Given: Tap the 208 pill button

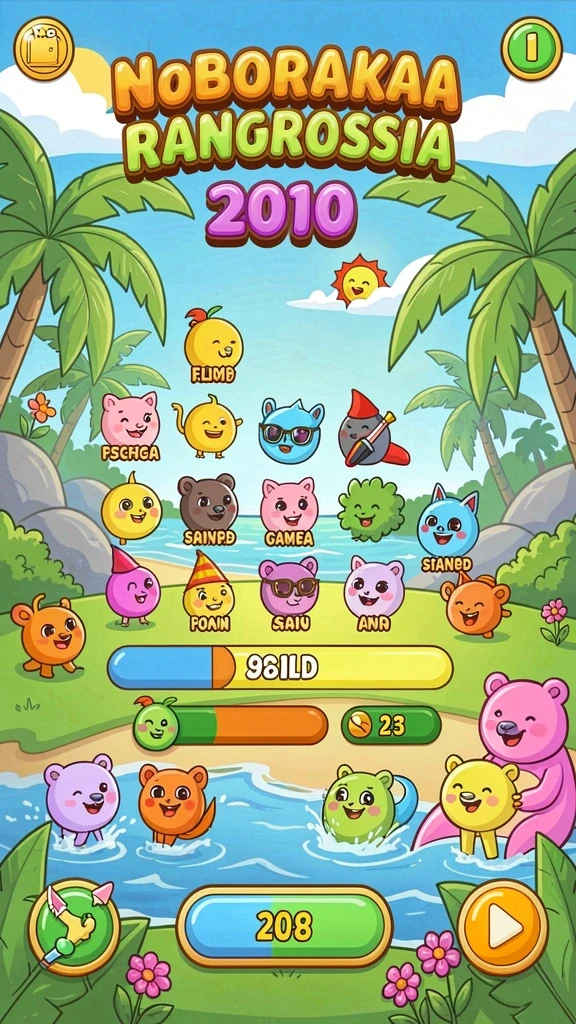Looking at the screenshot, I should (284, 925).
